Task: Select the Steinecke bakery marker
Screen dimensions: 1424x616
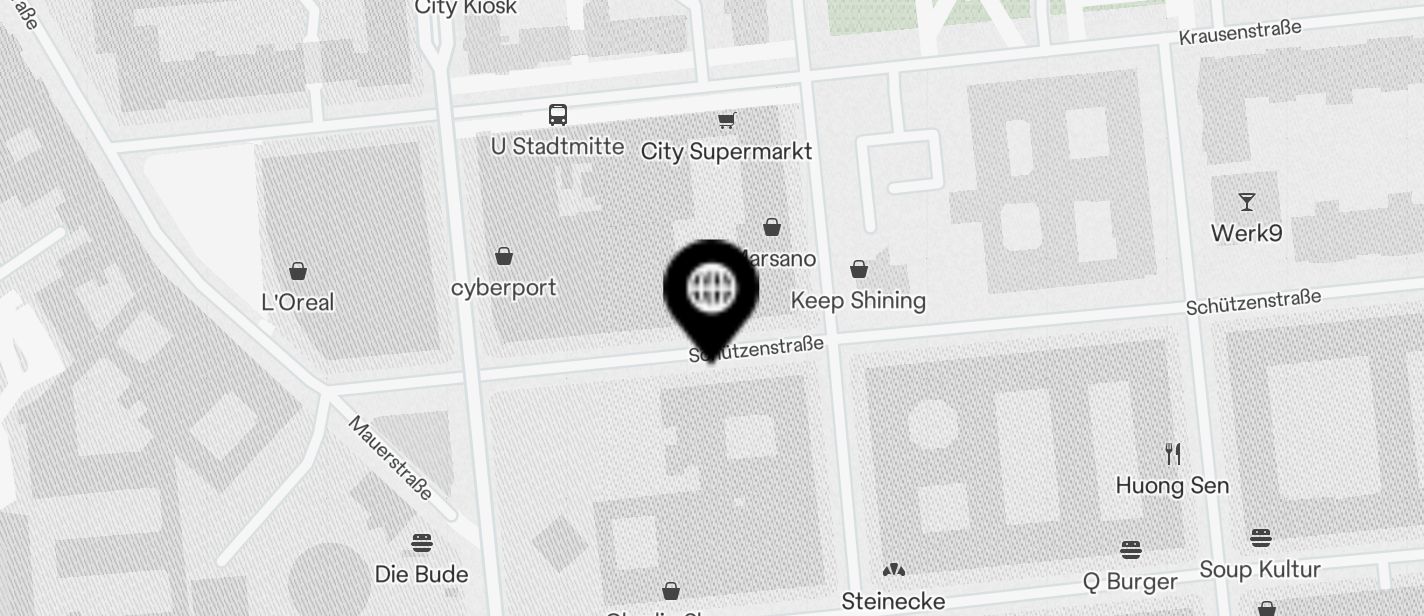Action: (x=893, y=571)
